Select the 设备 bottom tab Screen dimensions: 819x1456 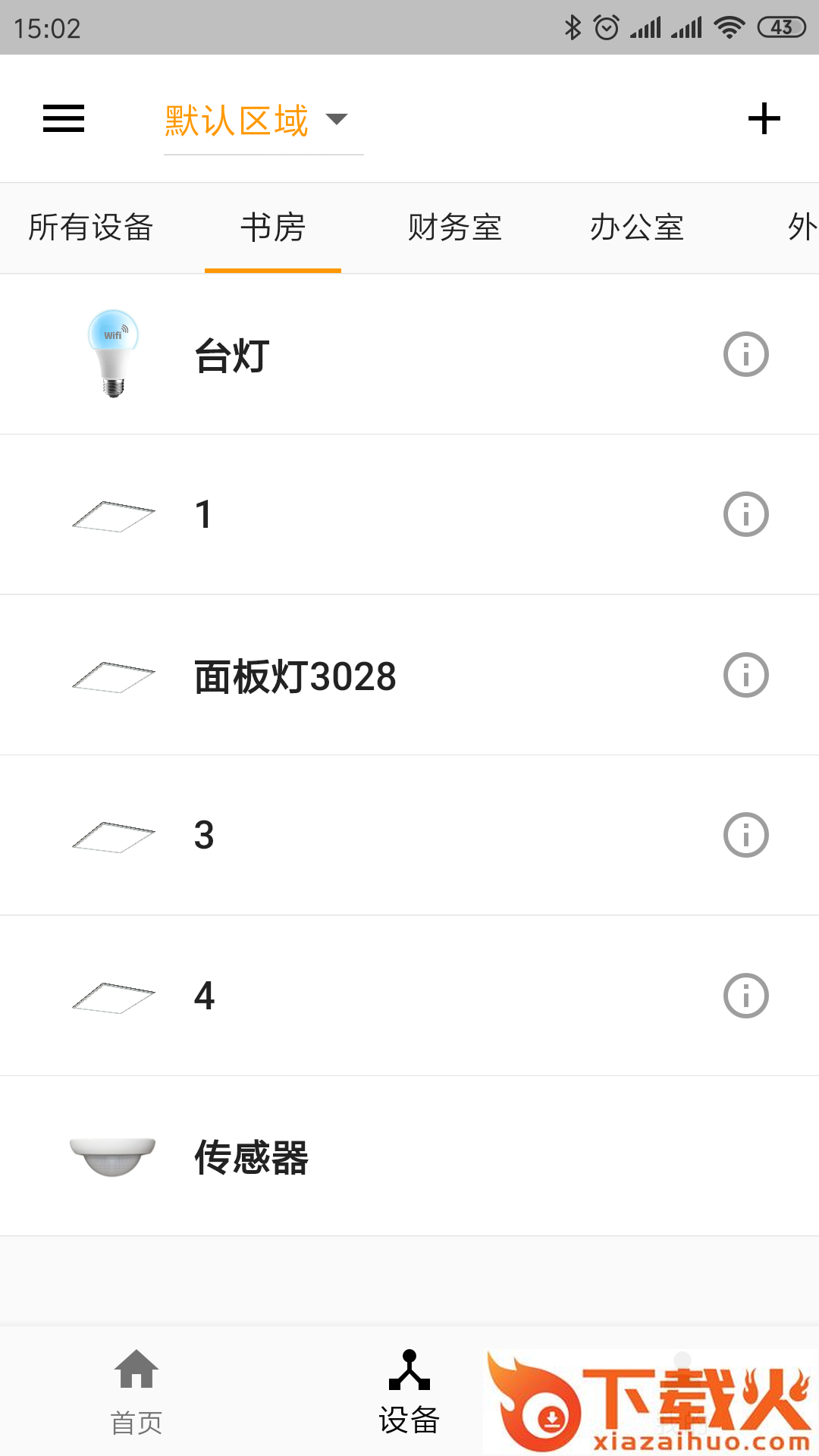409,1391
